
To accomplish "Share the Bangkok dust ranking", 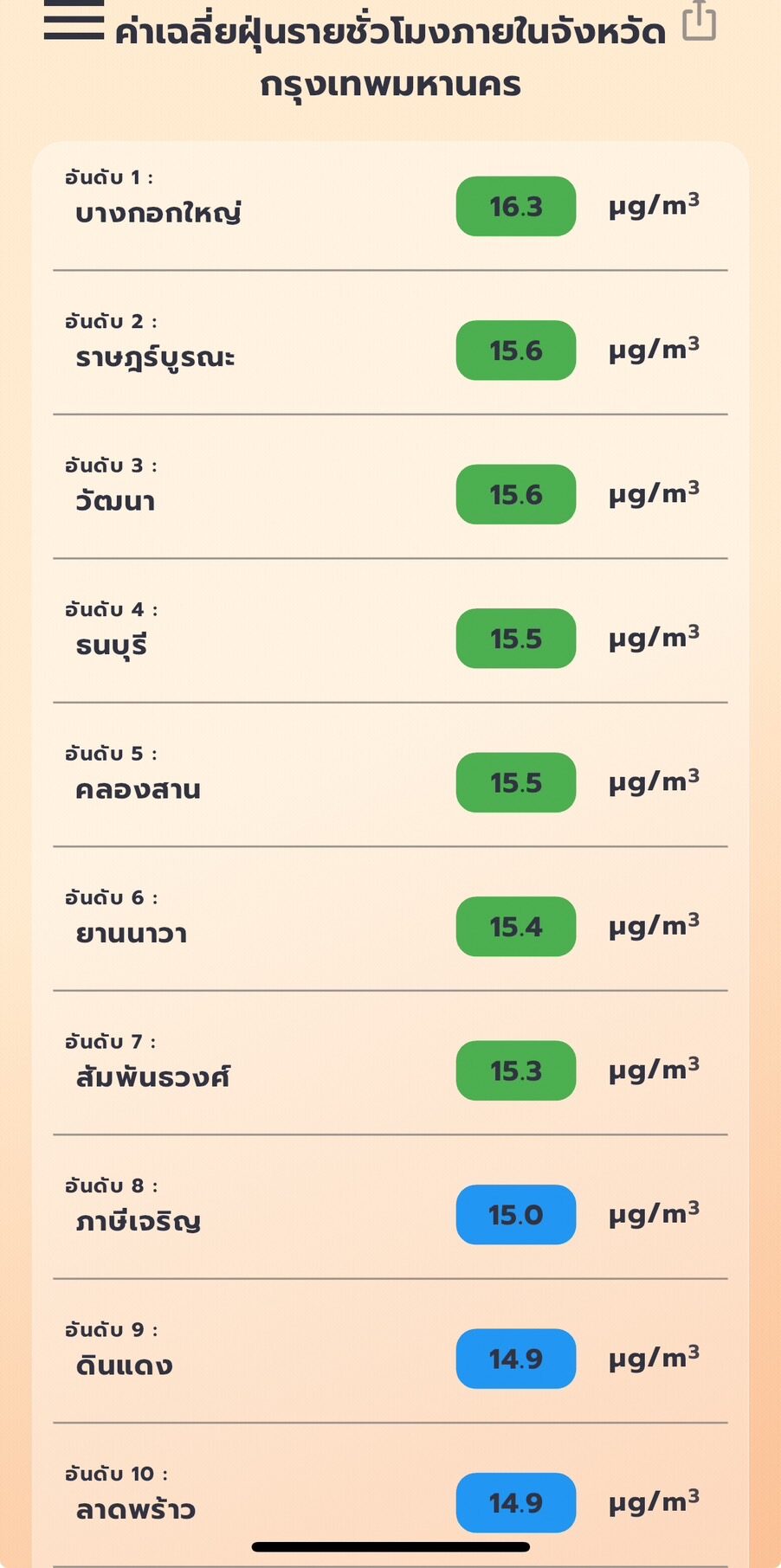I will tap(700, 20).
